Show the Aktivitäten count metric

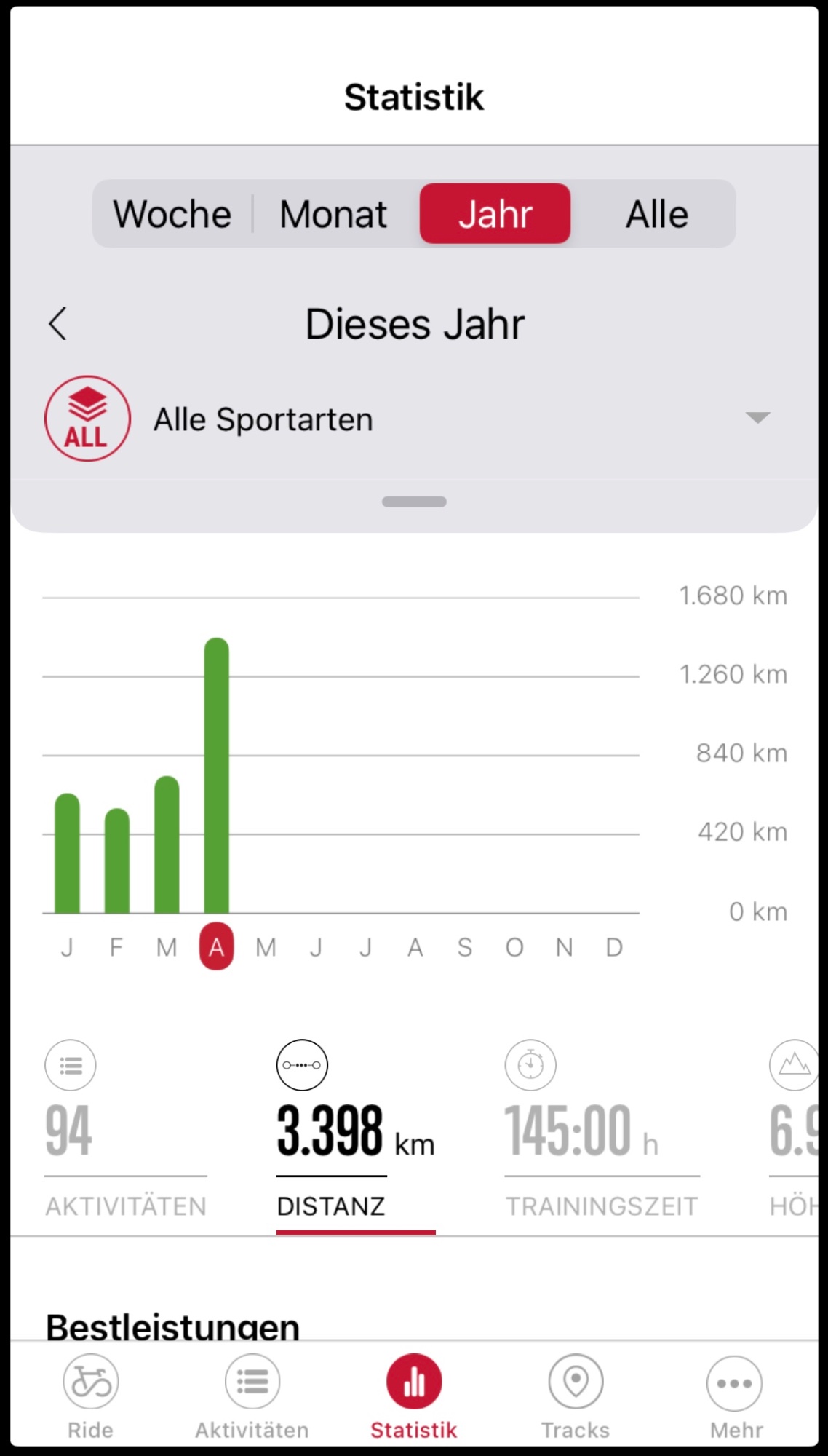click(x=125, y=1128)
